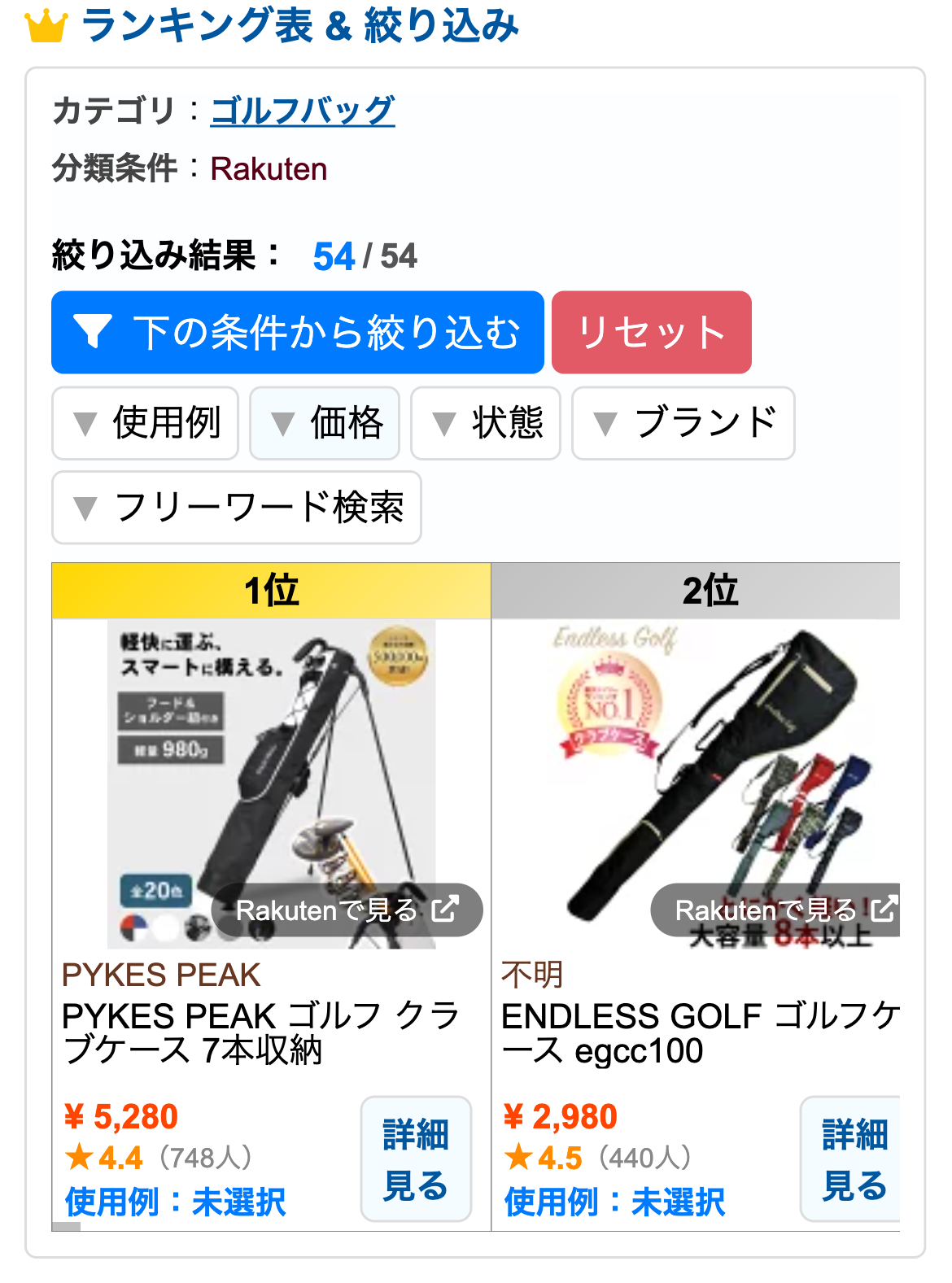Open 詳細見る for PYKES PEAK item
Image resolution: width=952 pixels, height=1283 pixels.
pos(416,1159)
